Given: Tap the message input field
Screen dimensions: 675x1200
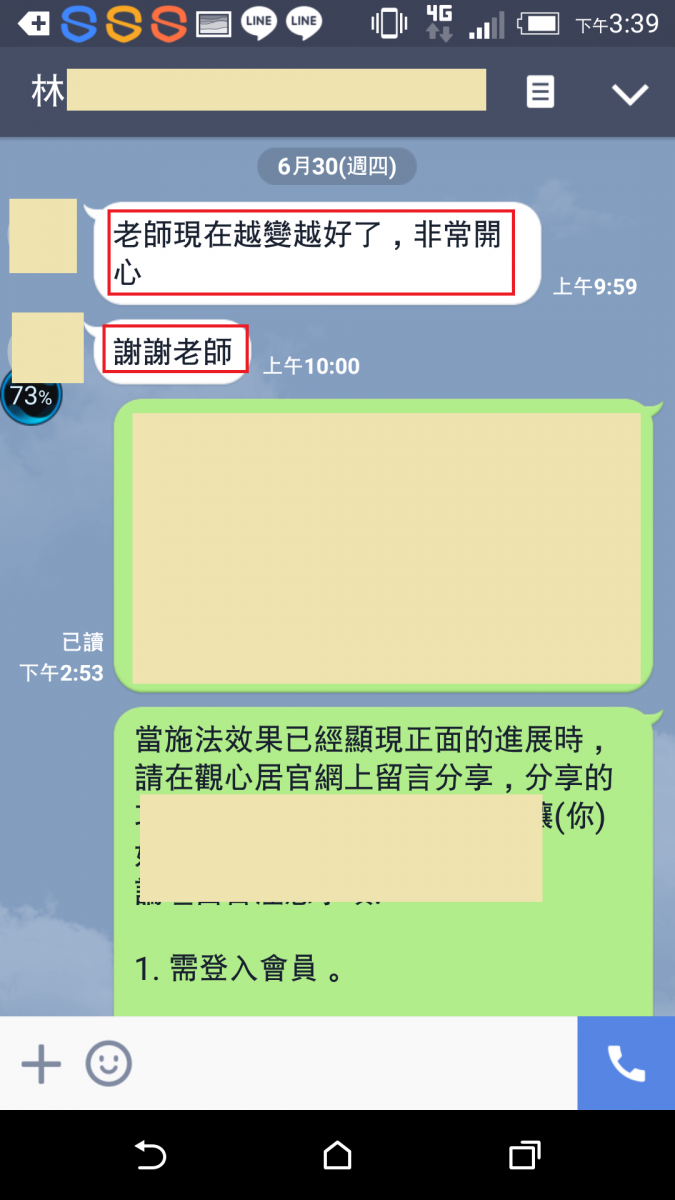Looking at the screenshot, I should (x=350, y=1063).
